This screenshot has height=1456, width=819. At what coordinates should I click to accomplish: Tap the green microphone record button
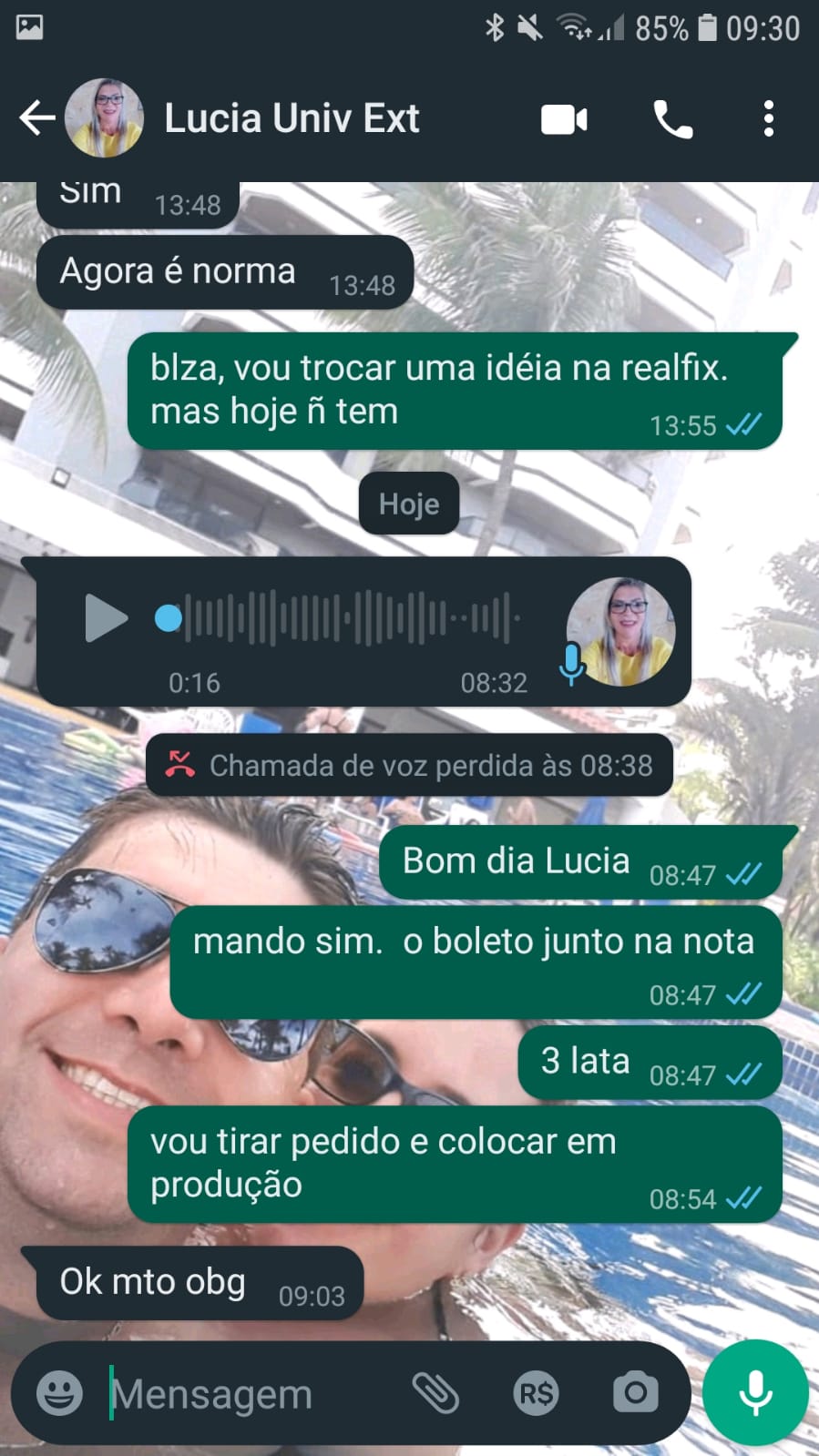755,1393
